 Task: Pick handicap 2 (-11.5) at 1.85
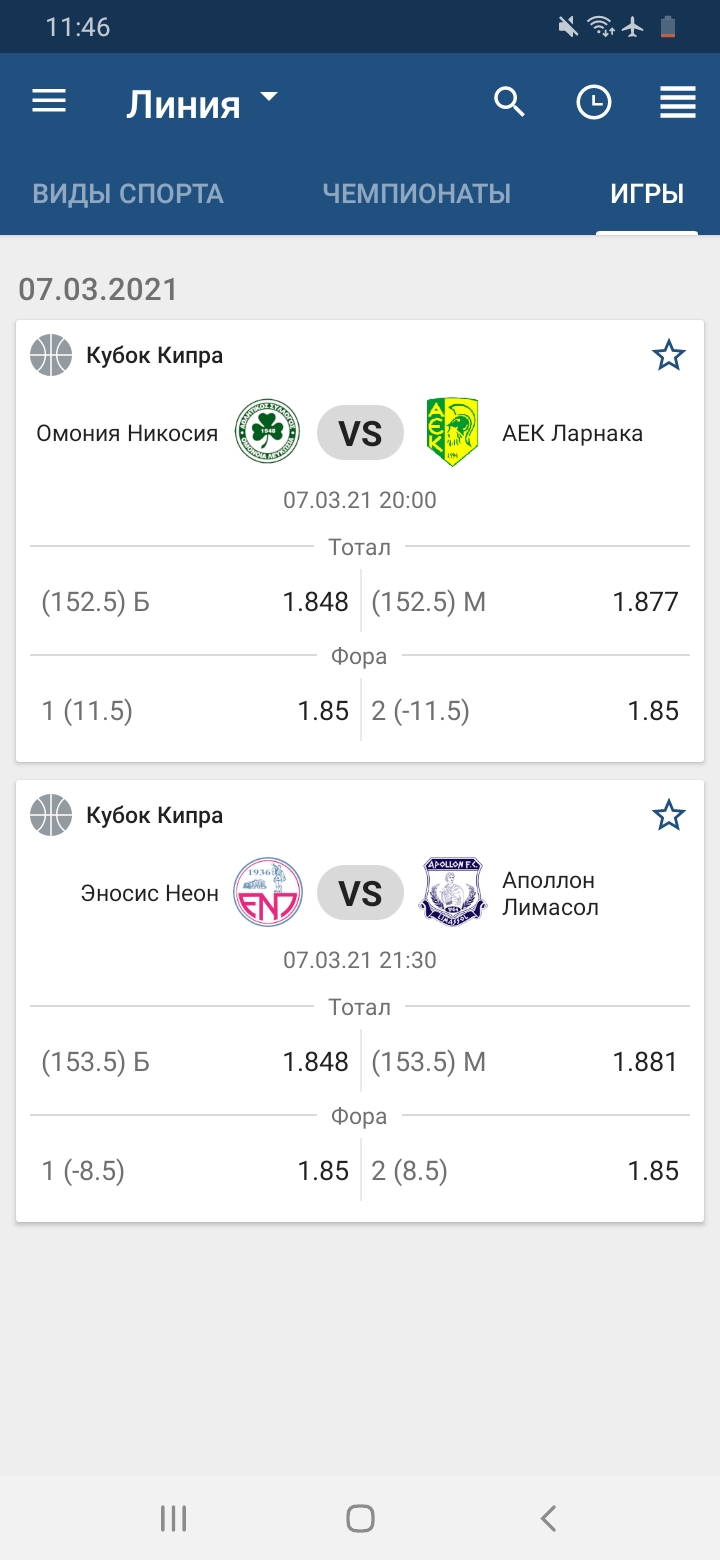(x=525, y=711)
